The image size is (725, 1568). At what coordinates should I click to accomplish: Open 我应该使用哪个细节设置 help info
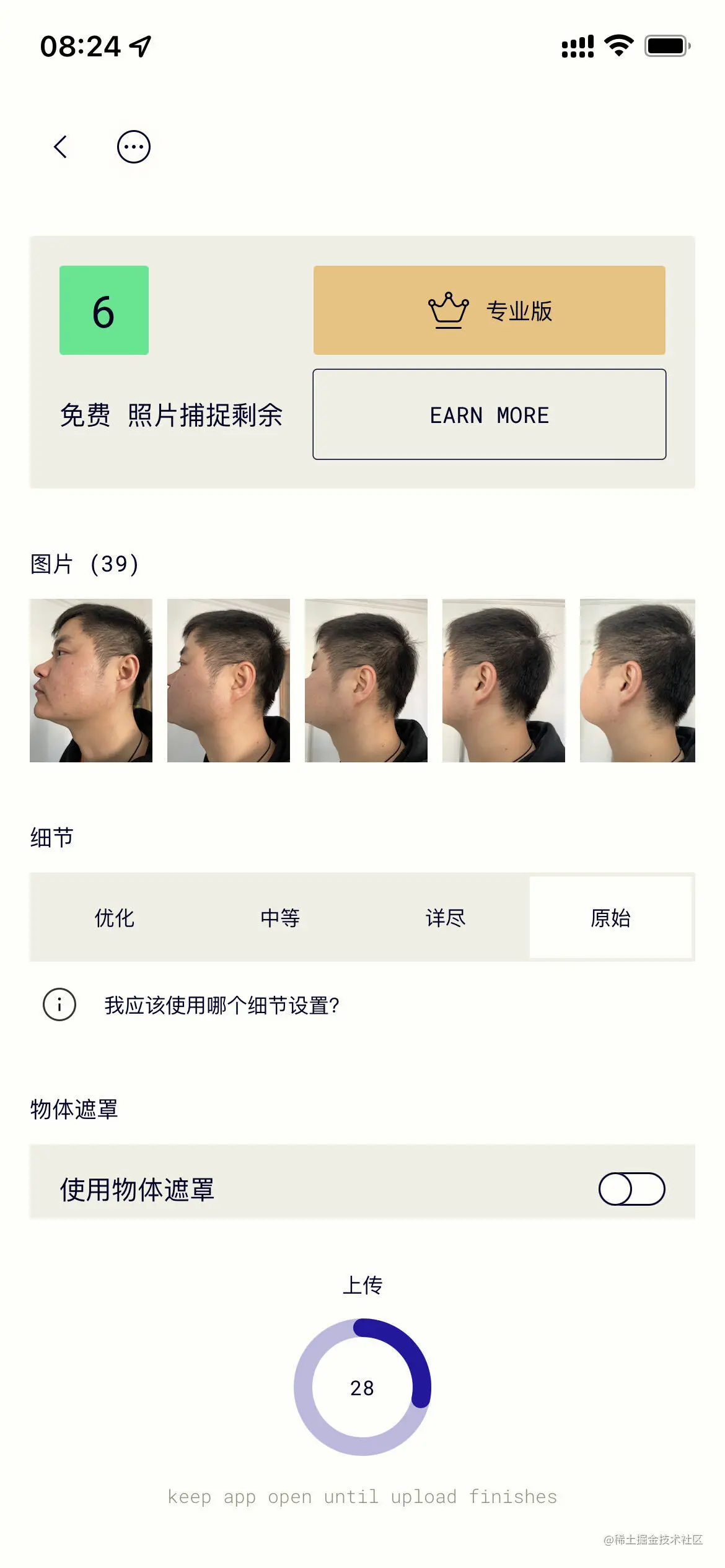tap(221, 1004)
